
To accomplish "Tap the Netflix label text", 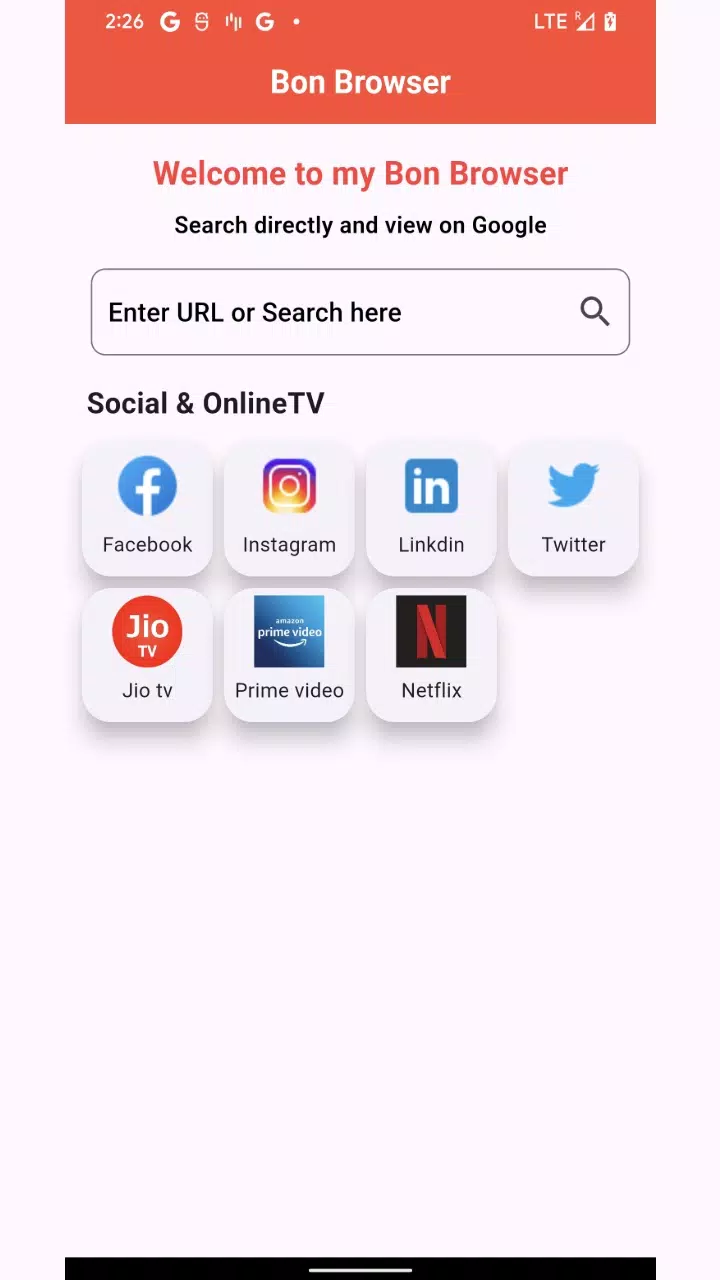I will [x=431, y=690].
